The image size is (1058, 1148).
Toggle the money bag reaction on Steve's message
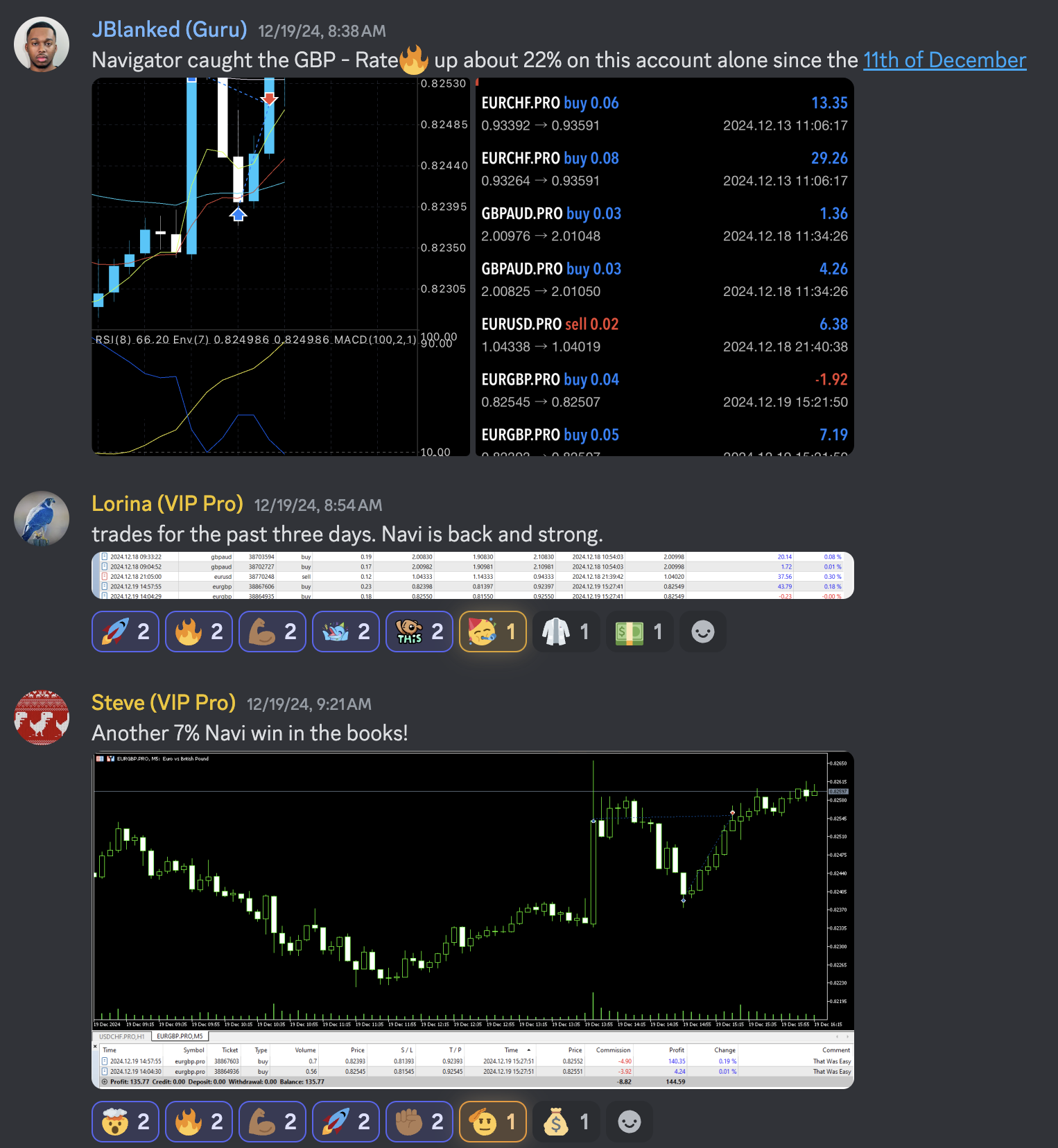point(566,1121)
